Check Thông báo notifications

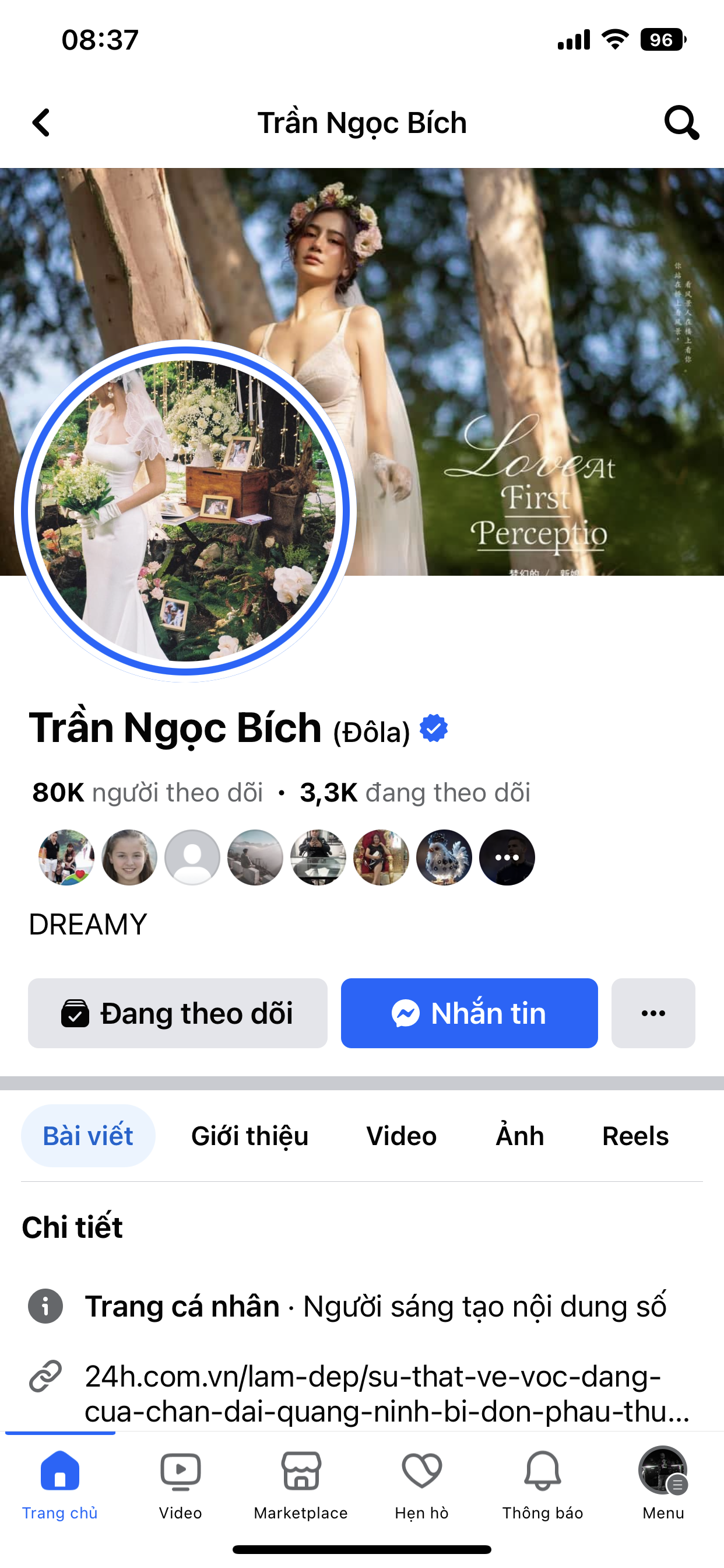542,1484
